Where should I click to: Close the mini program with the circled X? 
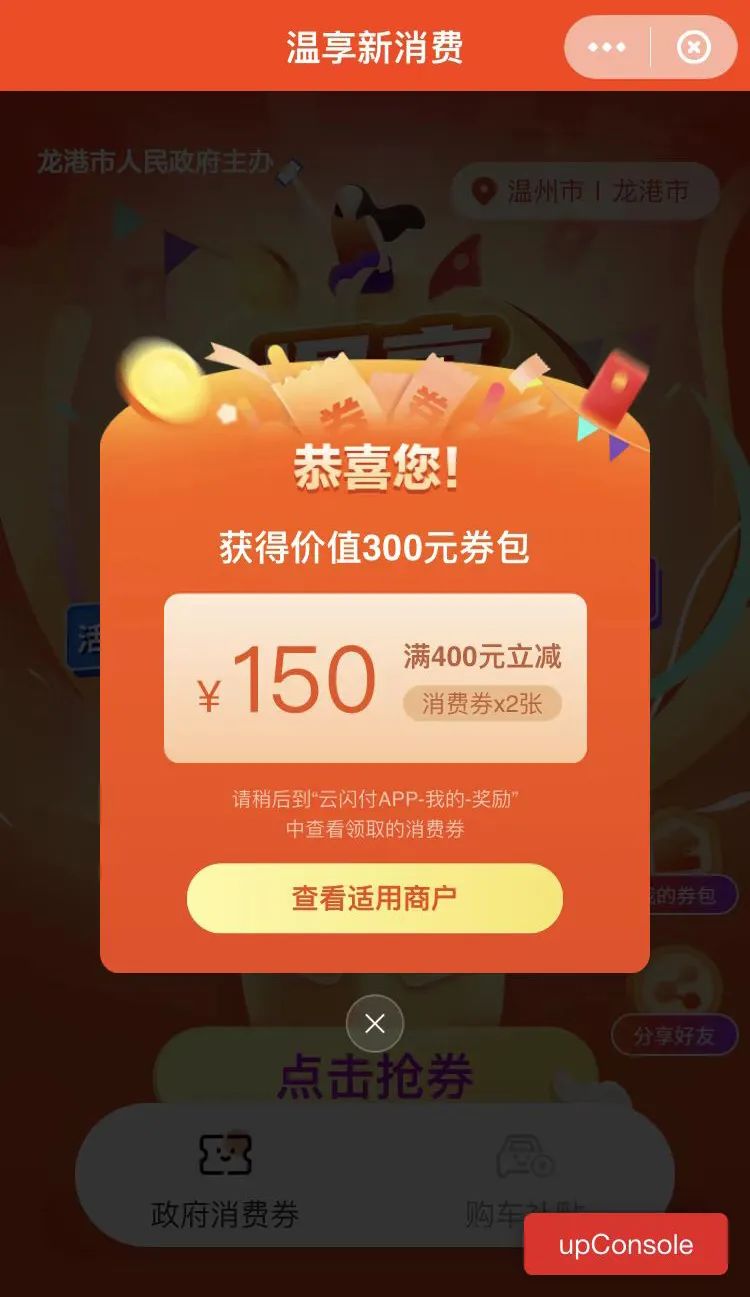coord(694,47)
